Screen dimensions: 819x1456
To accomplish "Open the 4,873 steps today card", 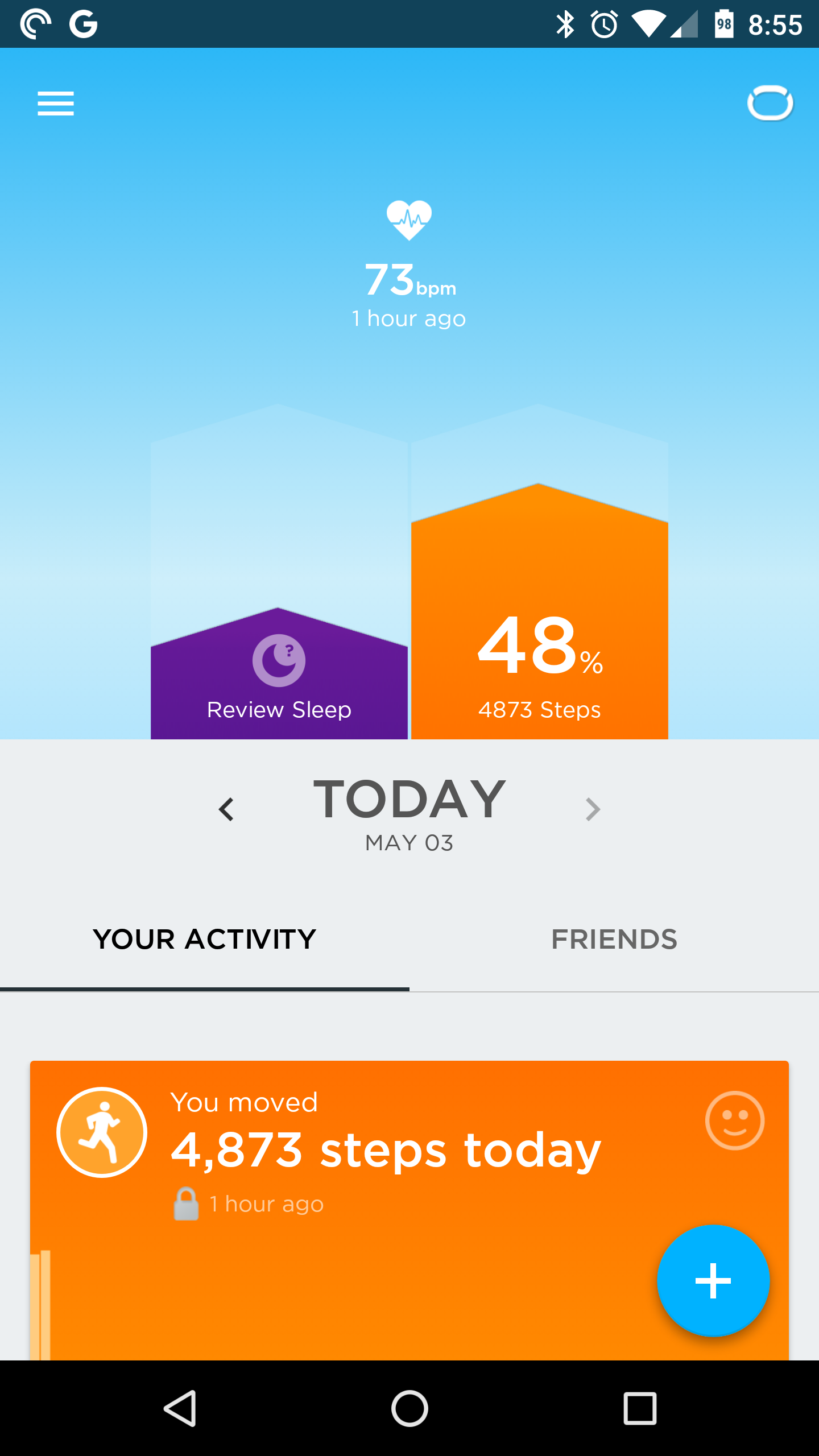I will click(x=387, y=1149).
